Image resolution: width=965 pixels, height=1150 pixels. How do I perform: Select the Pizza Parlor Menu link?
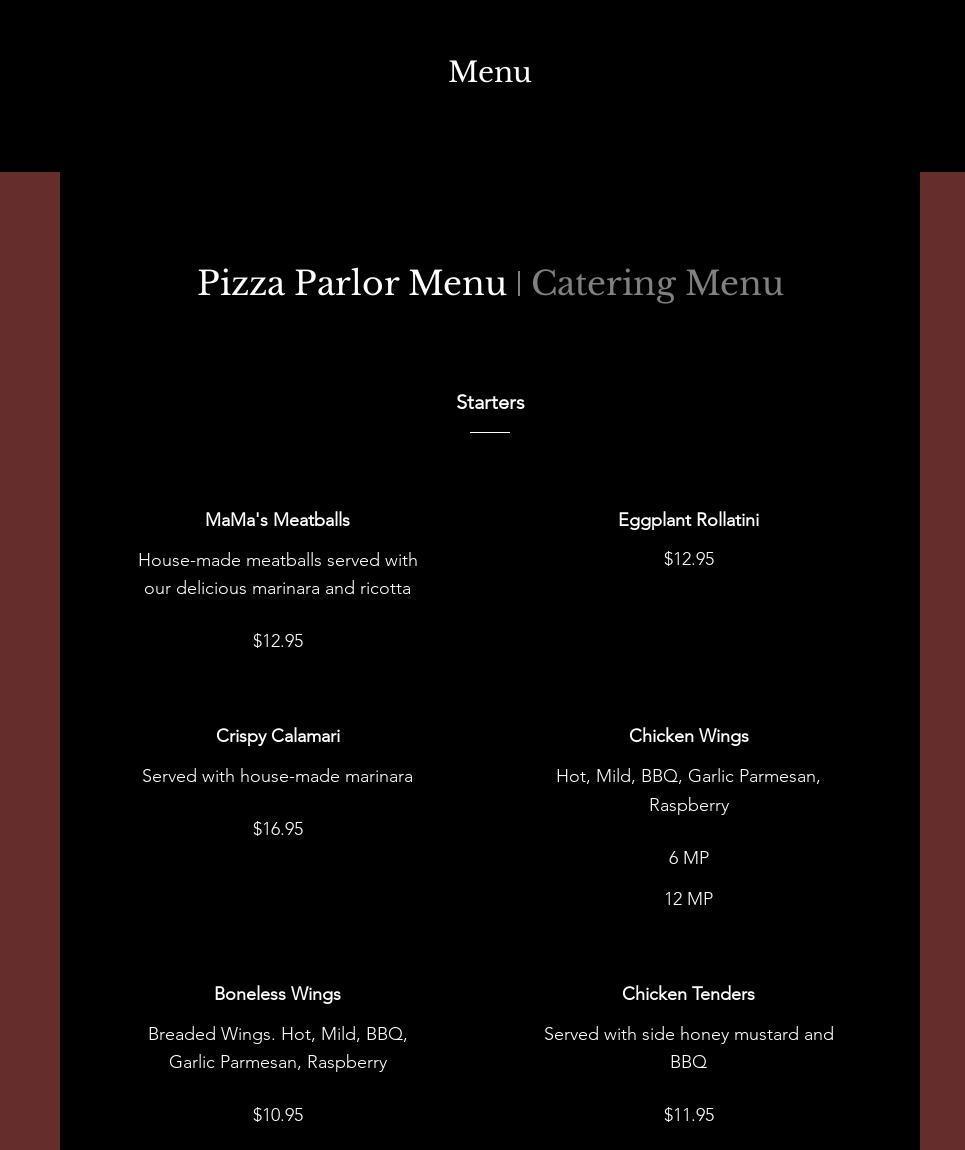[x=352, y=284]
